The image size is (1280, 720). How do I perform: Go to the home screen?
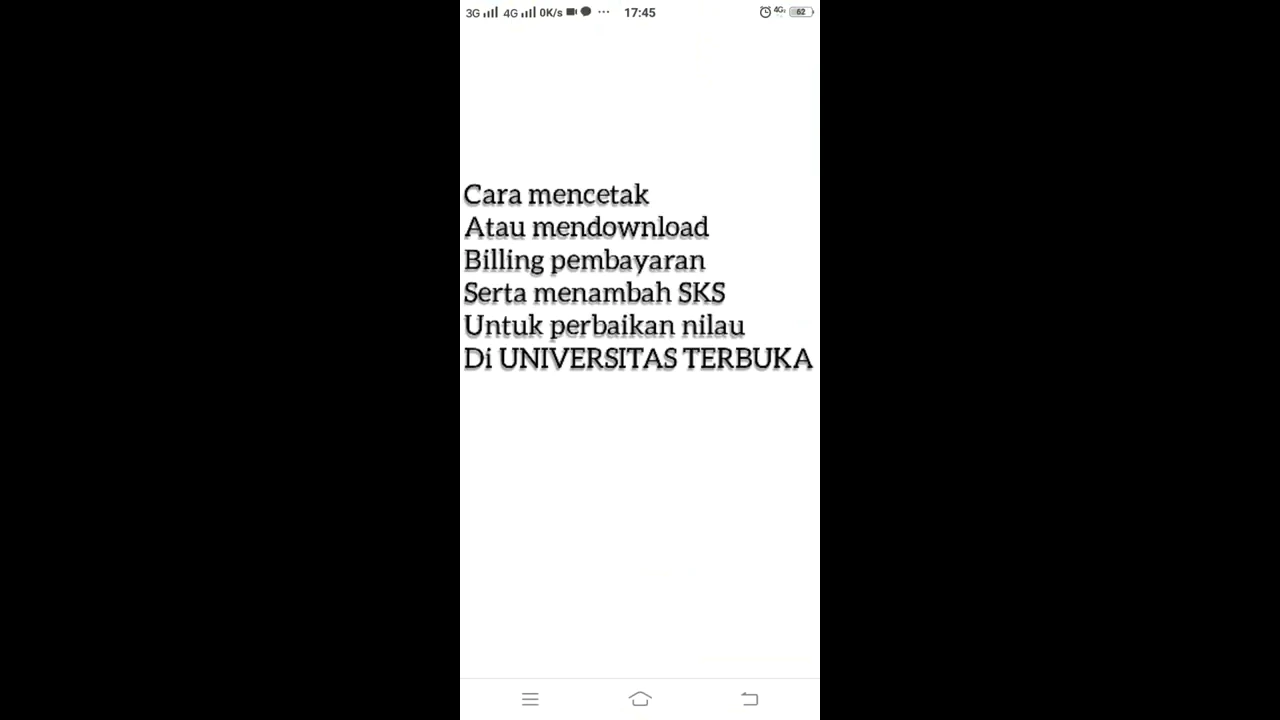pyautogui.click(x=640, y=699)
